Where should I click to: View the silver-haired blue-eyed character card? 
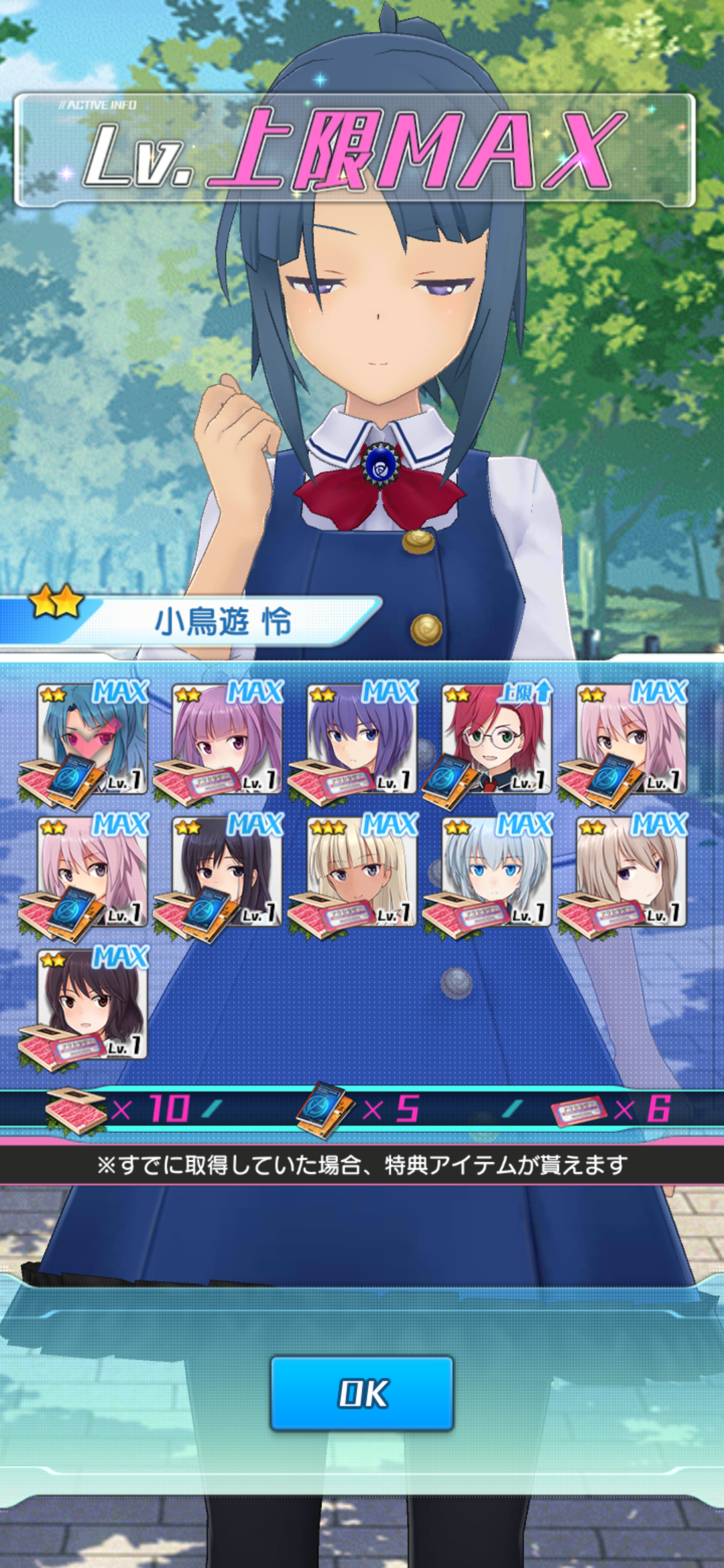497,872
